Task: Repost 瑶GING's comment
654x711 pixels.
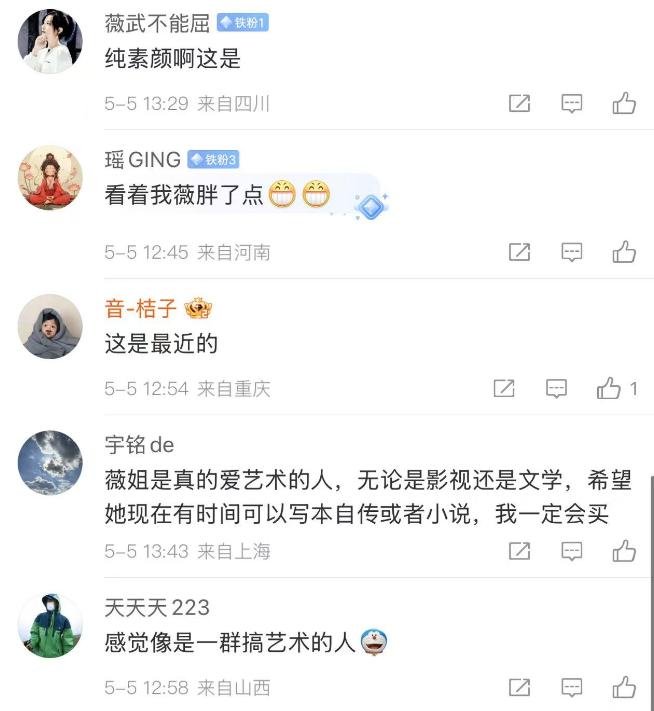Action: click(519, 252)
